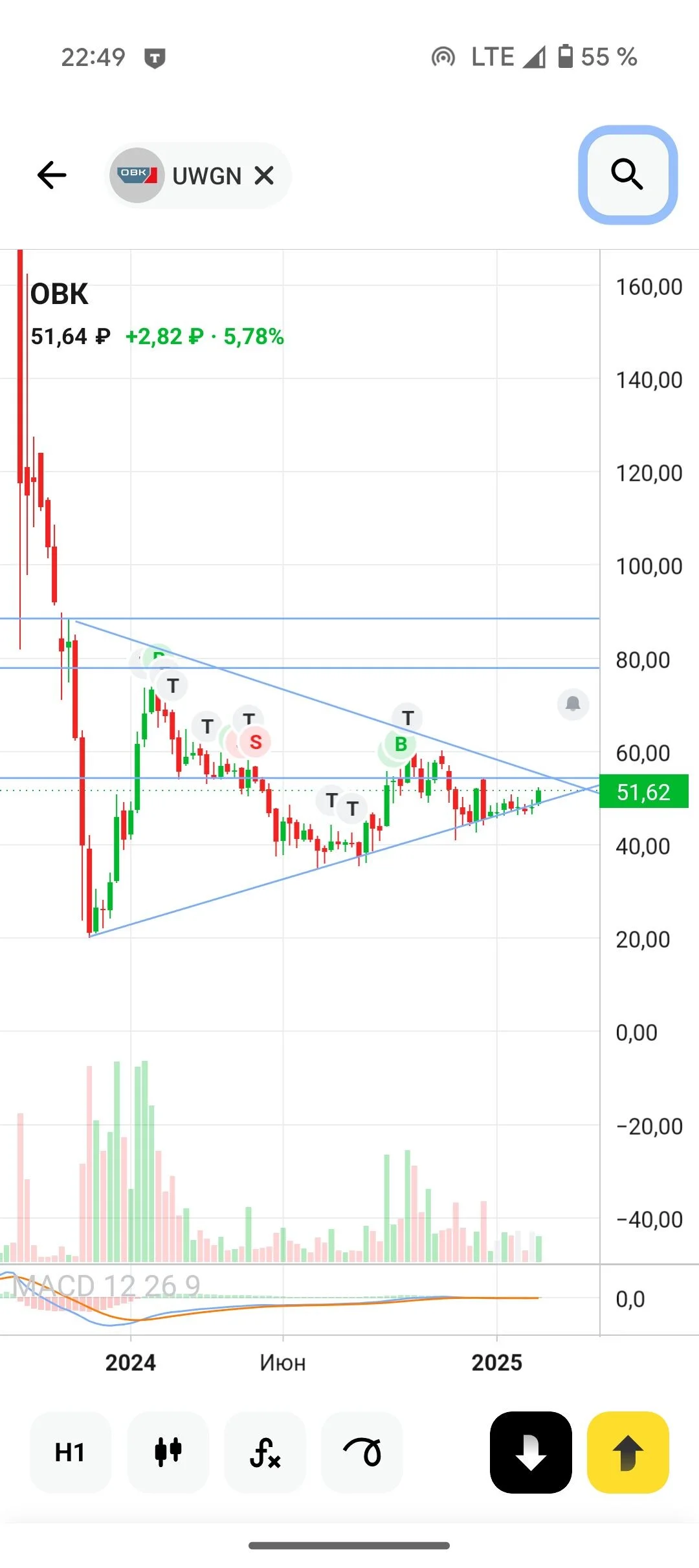Go back using the arrow icon

52,175
